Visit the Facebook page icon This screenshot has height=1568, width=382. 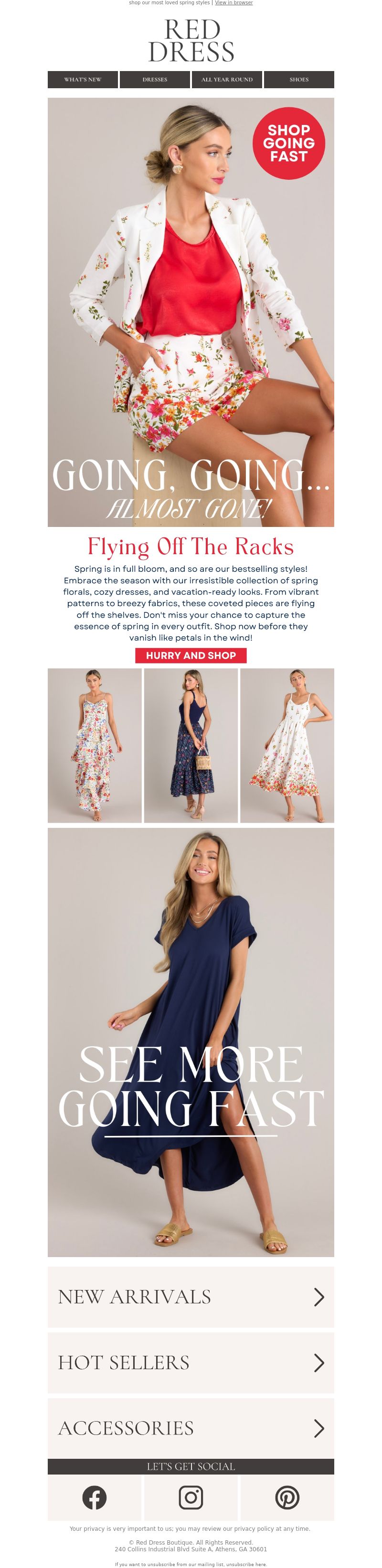(x=95, y=1497)
